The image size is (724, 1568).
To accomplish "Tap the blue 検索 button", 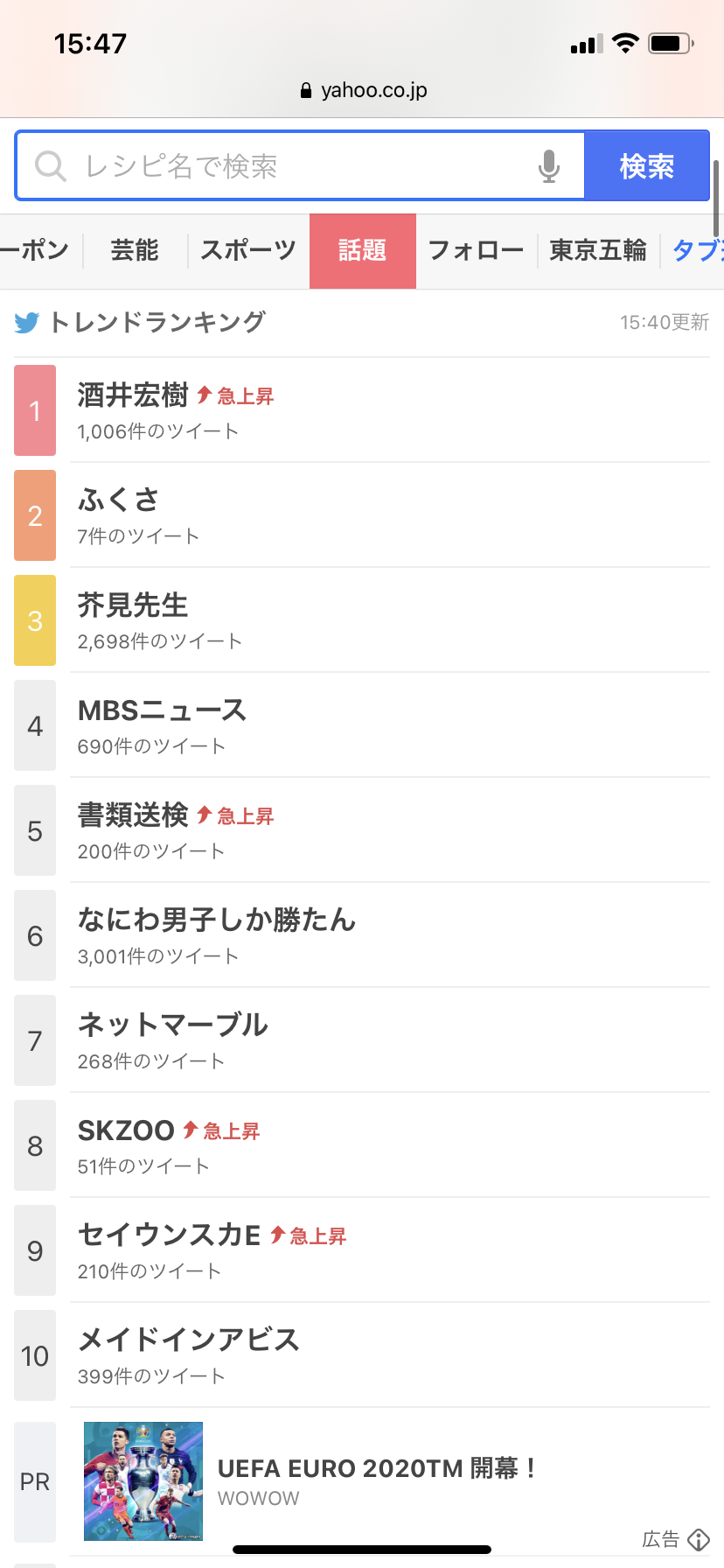I will (646, 166).
